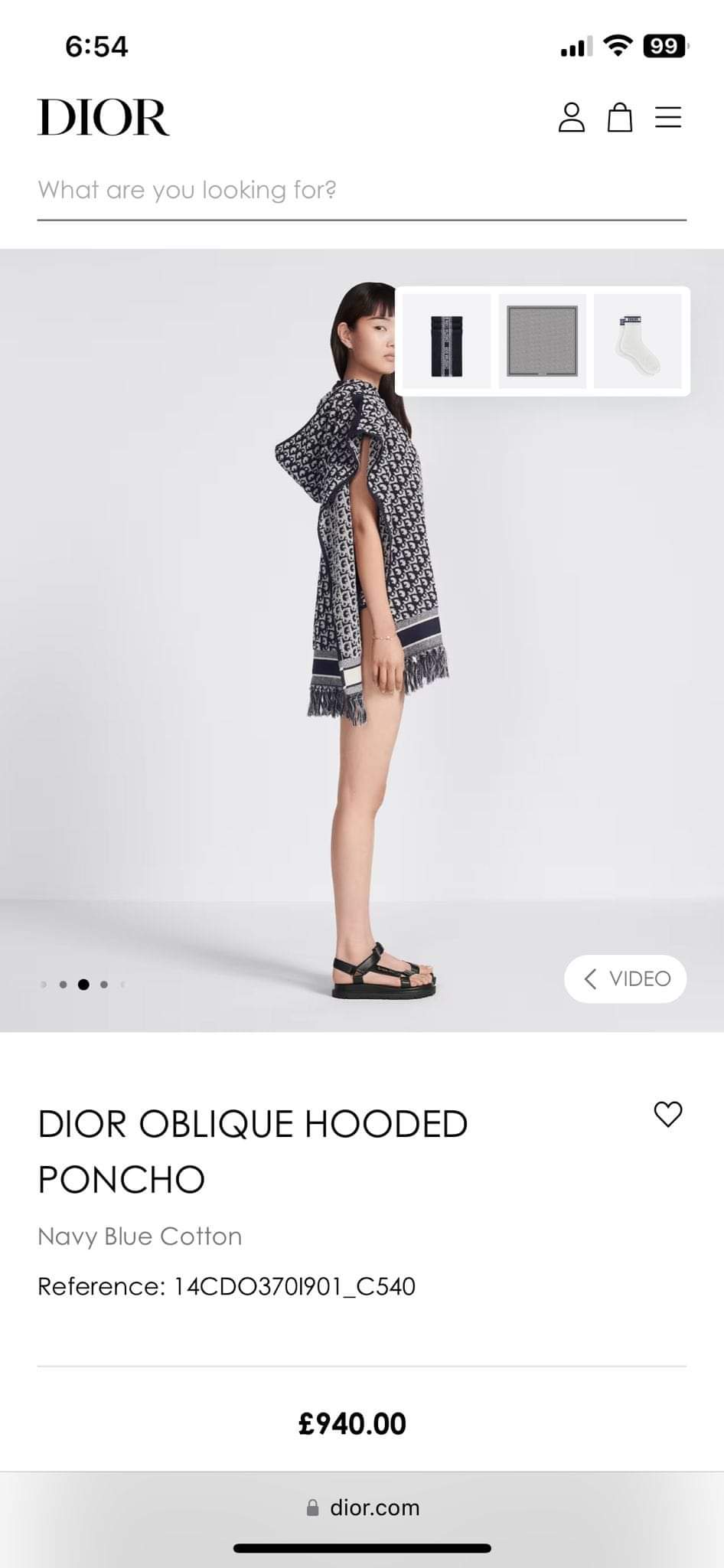Add the poncho to wishlist with heart
The image size is (724, 1568).
(667, 1114)
